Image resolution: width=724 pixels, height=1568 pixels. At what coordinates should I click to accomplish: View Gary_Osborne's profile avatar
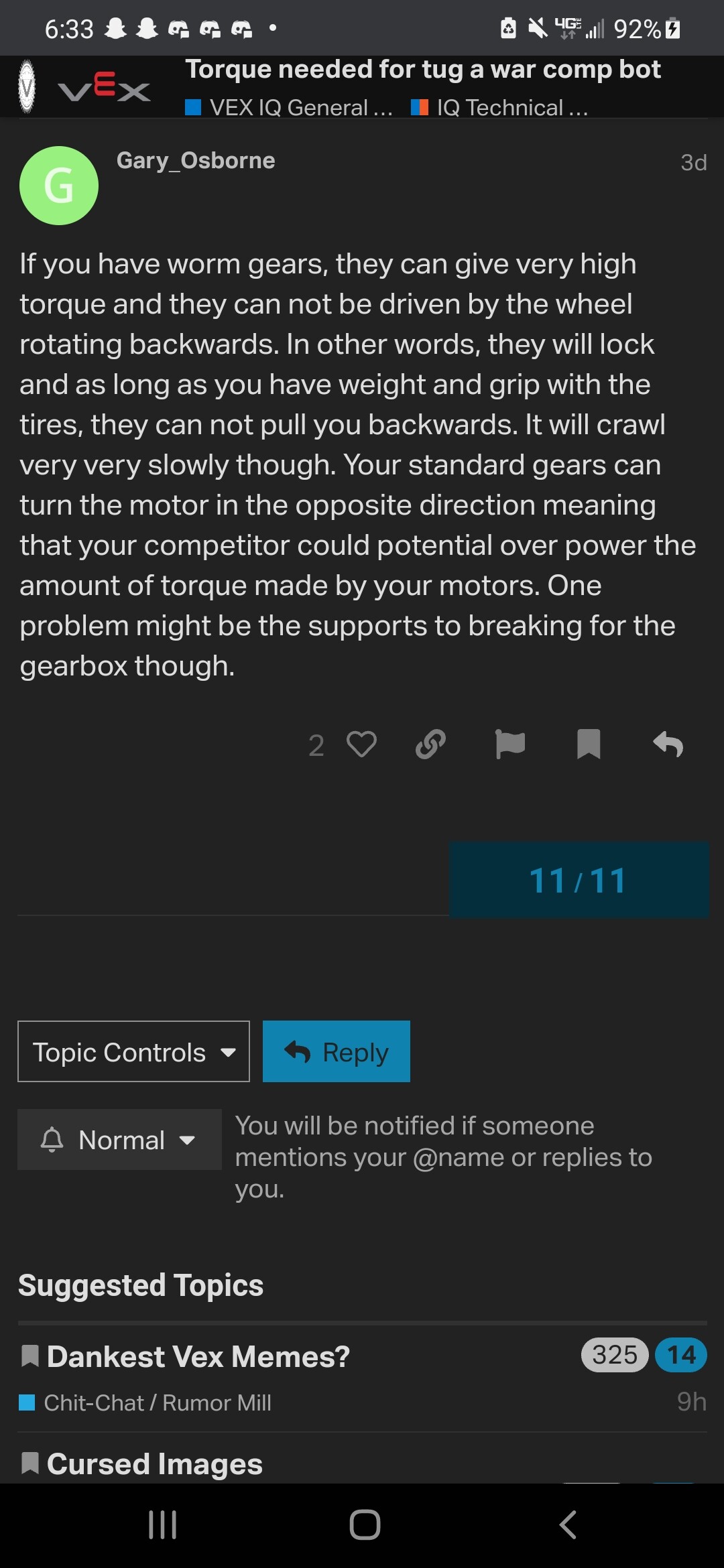pyautogui.click(x=59, y=186)
